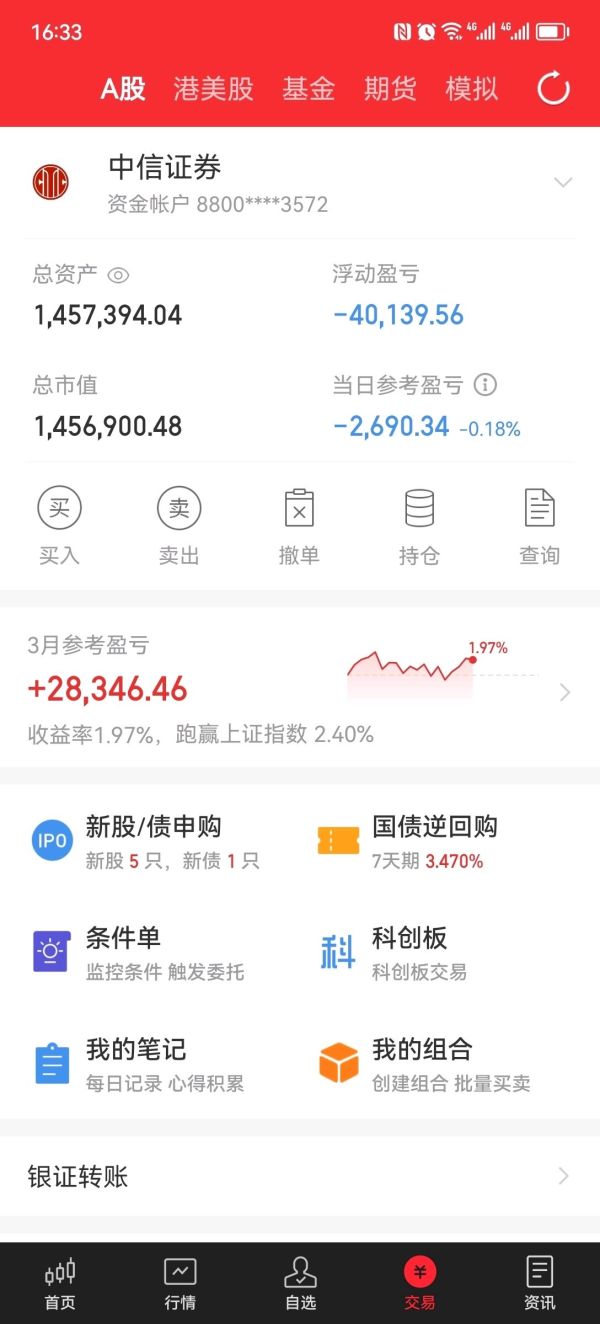Select the 模拟 tab
Viewport: 600px width, 1324px height.
coord(471,89)
